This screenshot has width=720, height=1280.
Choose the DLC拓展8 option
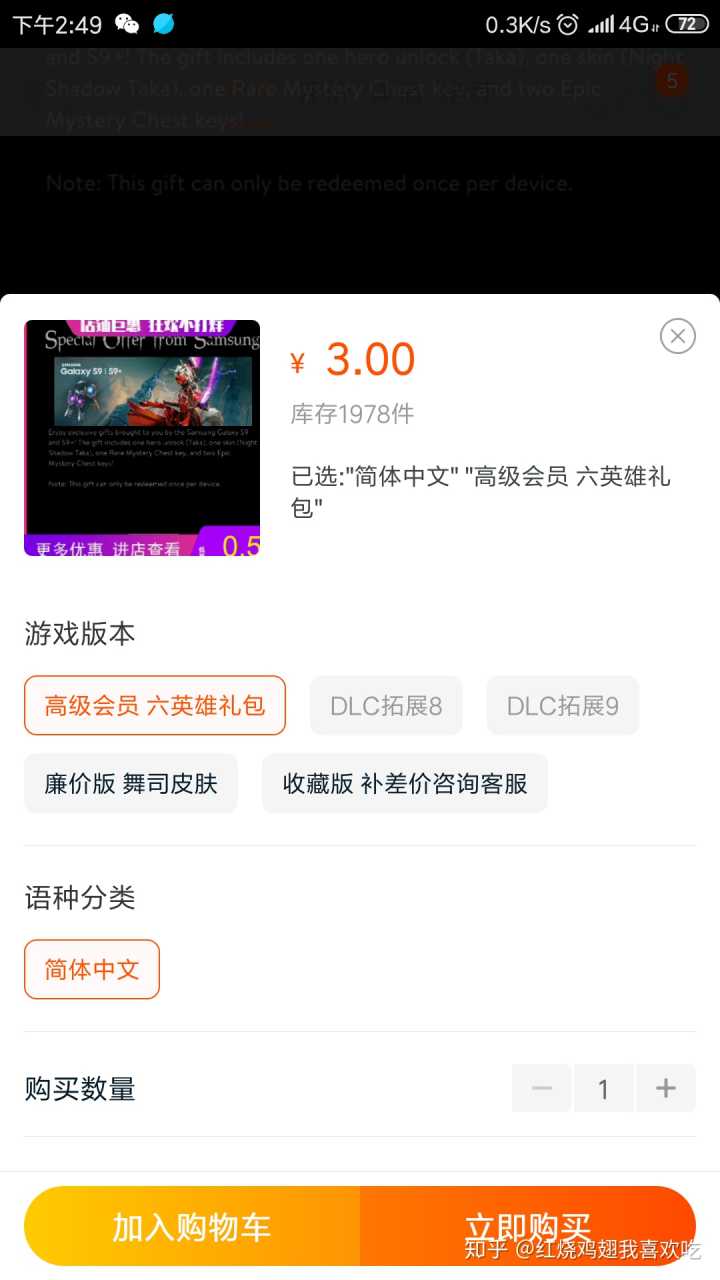(386, 706)
